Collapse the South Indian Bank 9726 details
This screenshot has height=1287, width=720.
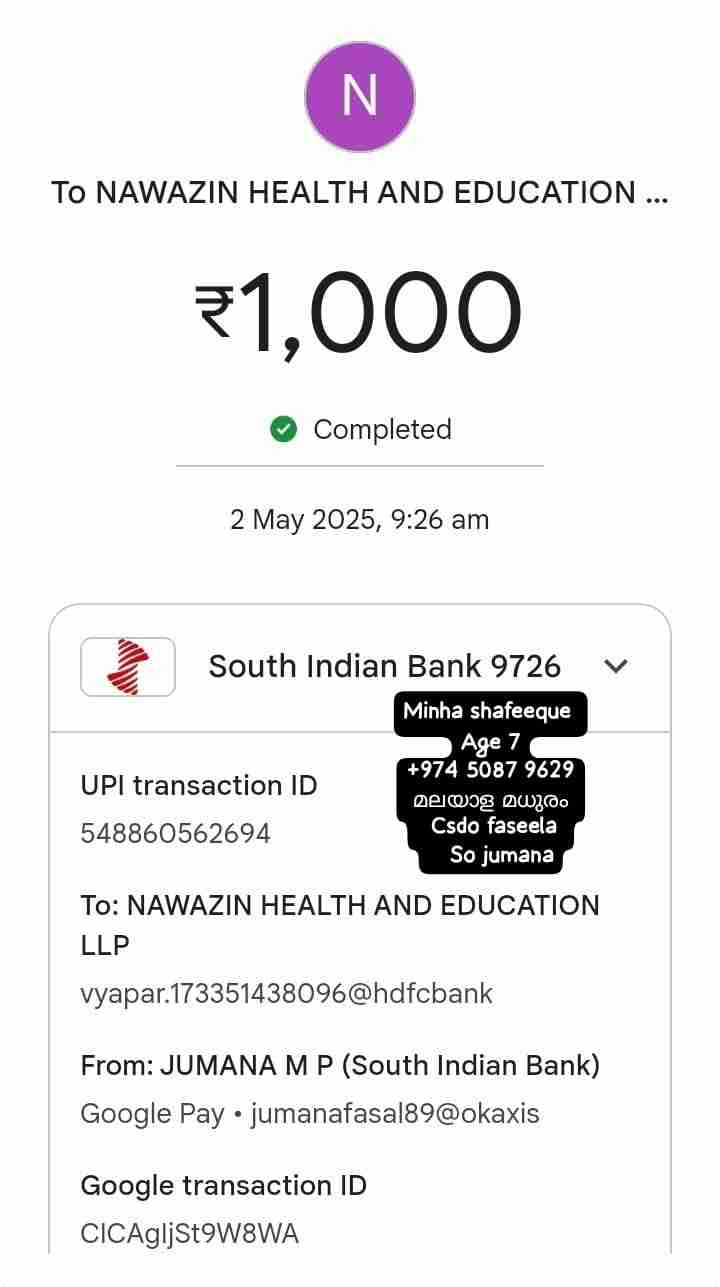[617, 666]
